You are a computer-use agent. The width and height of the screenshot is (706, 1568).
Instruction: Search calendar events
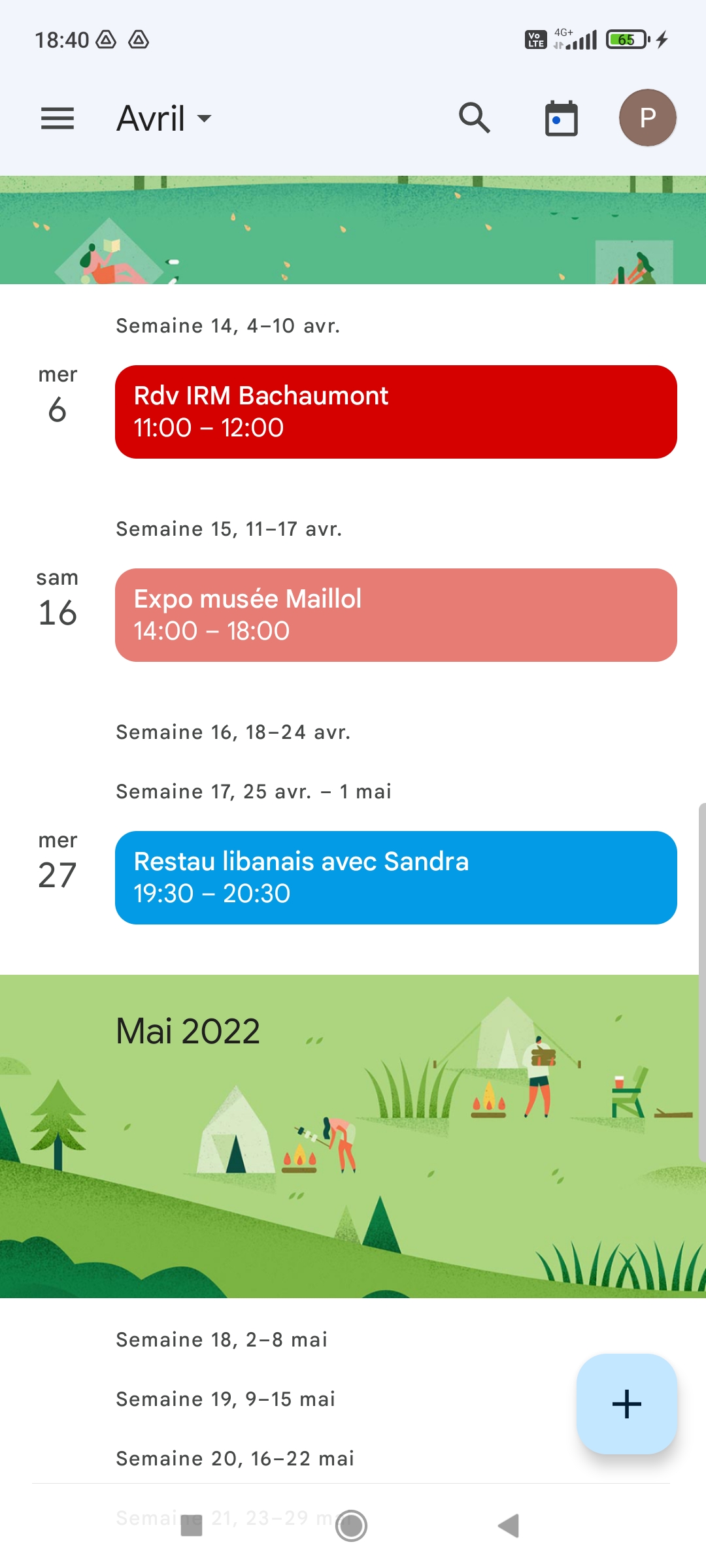pyautogui.click(x=474, y=118)
